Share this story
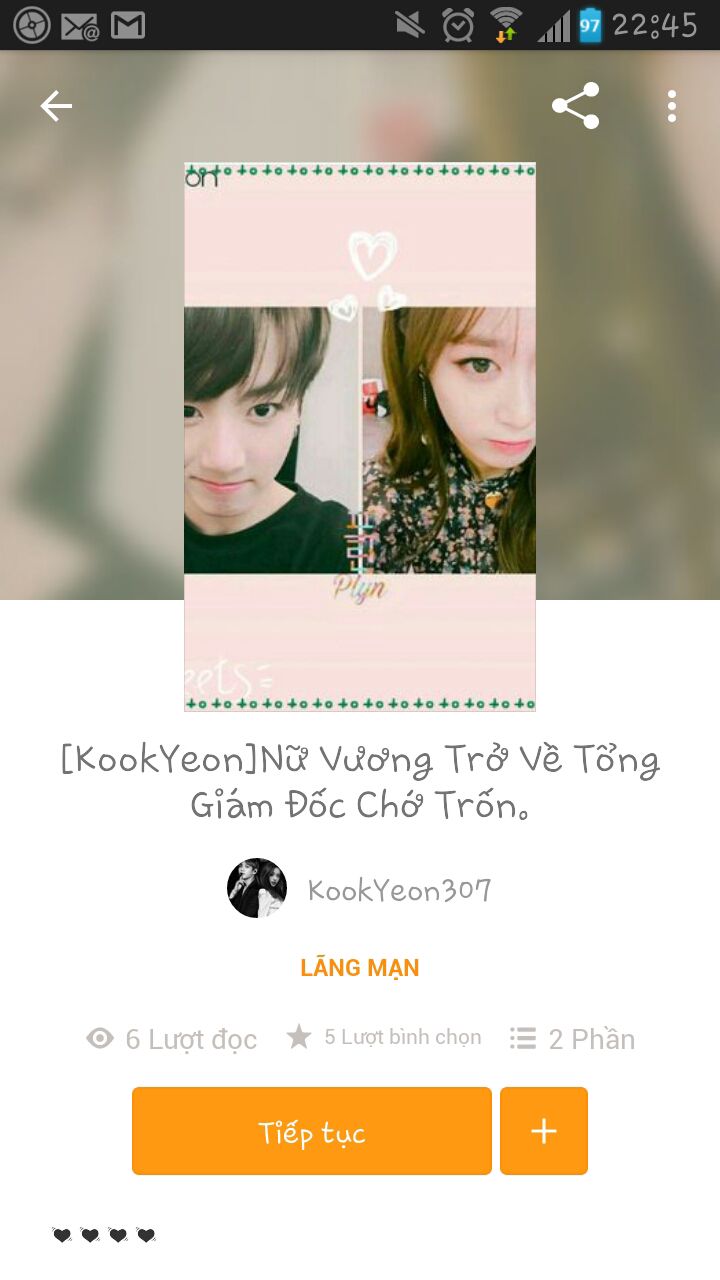 575,106
